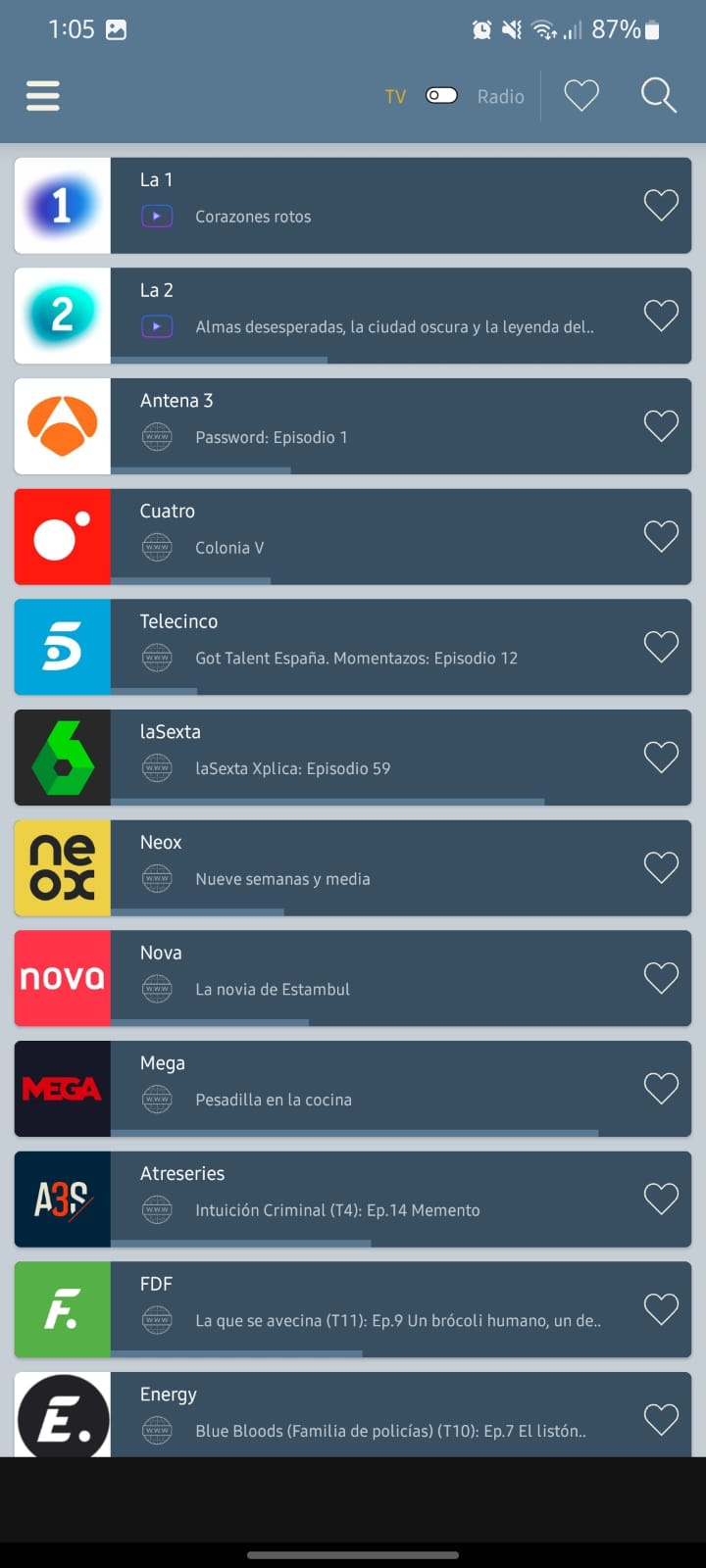Open the hamburger drawer menu
The height and width of the screenshot is (1568, 706).
pos(42,95)
